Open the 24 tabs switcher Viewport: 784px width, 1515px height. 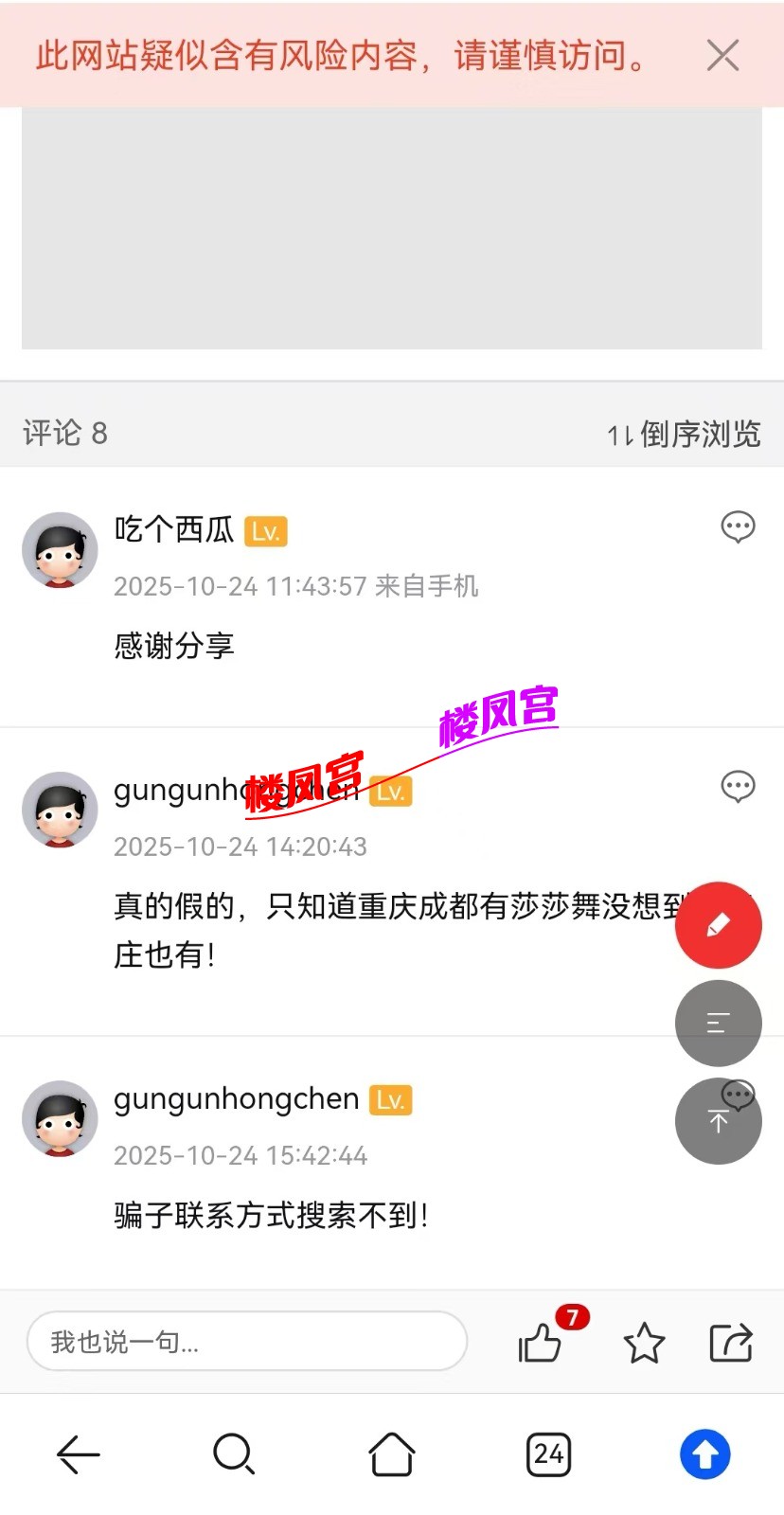pyautogui.click(x=548, y=1454)
